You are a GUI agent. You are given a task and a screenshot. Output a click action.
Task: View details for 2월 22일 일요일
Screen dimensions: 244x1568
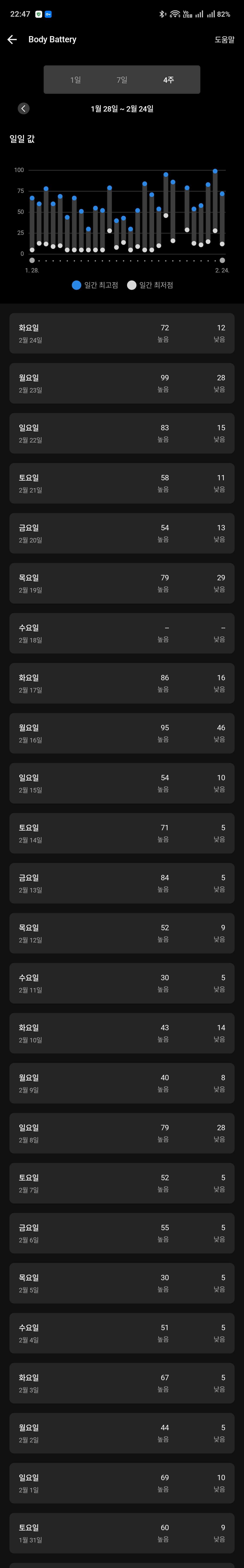[122, 433]
